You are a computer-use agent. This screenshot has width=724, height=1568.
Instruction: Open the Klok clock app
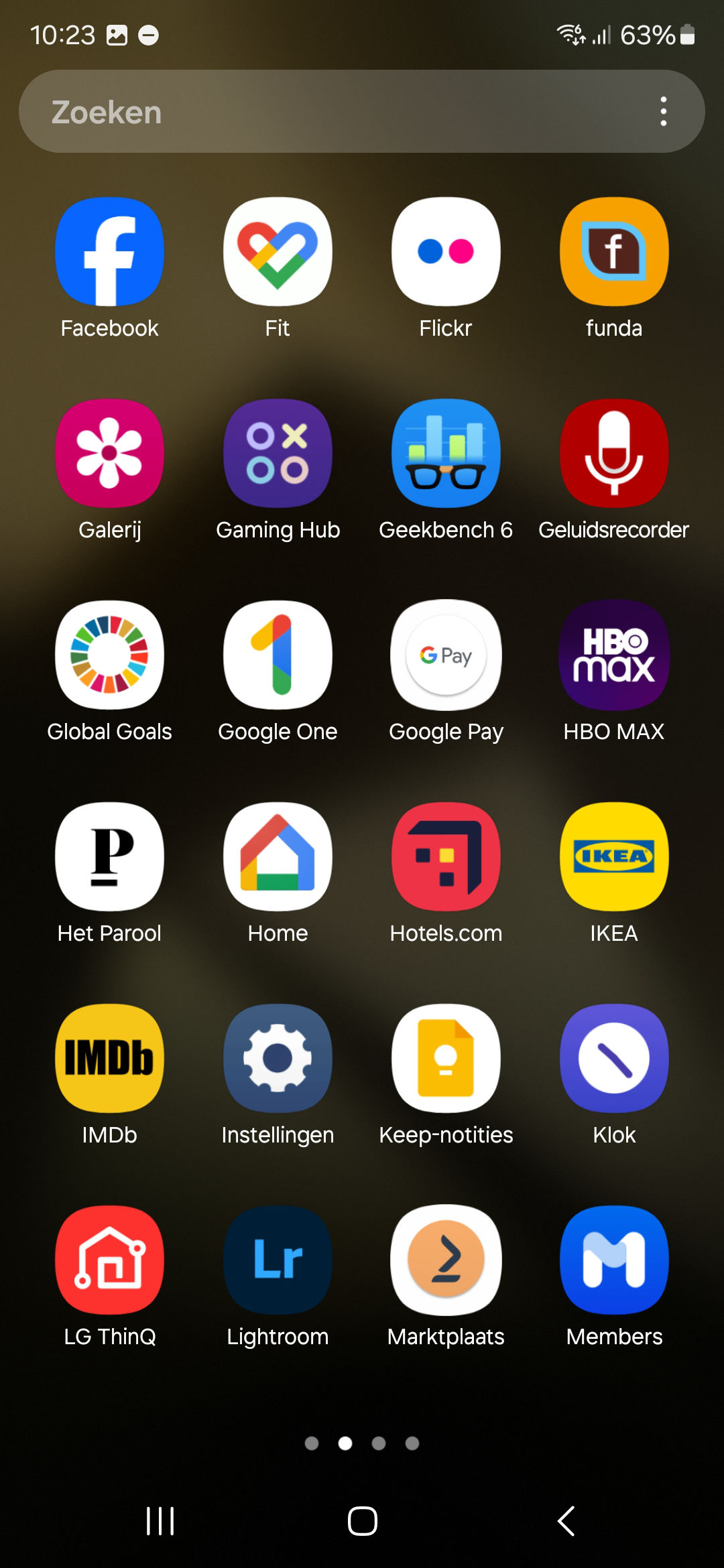pyautogui.click(x=614, y=1059)
